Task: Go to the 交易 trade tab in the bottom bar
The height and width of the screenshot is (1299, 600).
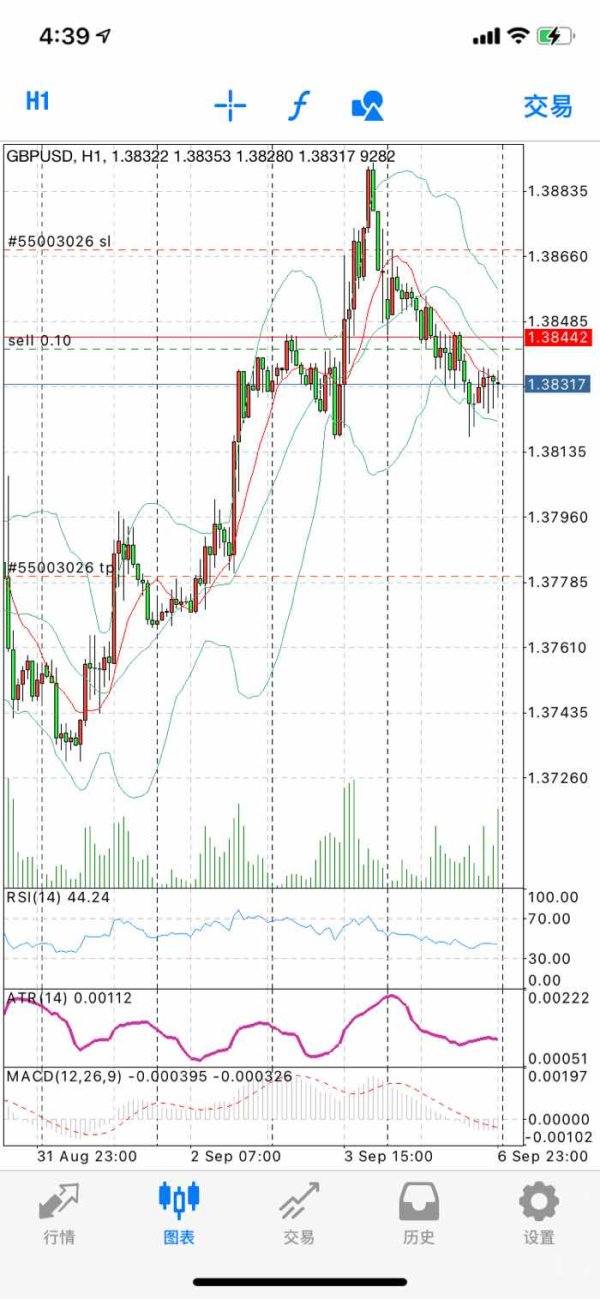Action: coord(299,1214)
